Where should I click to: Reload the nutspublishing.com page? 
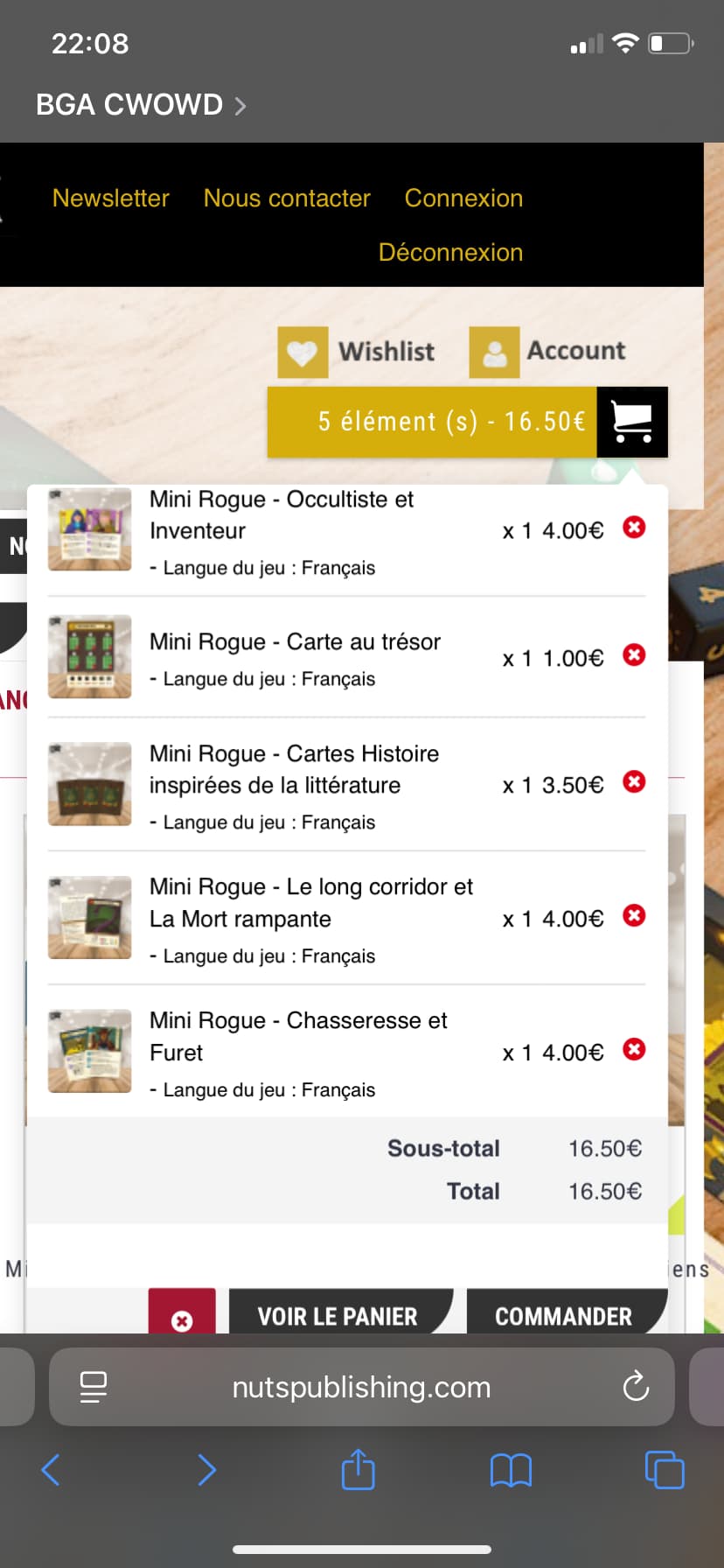click(x=636, y=1387)
